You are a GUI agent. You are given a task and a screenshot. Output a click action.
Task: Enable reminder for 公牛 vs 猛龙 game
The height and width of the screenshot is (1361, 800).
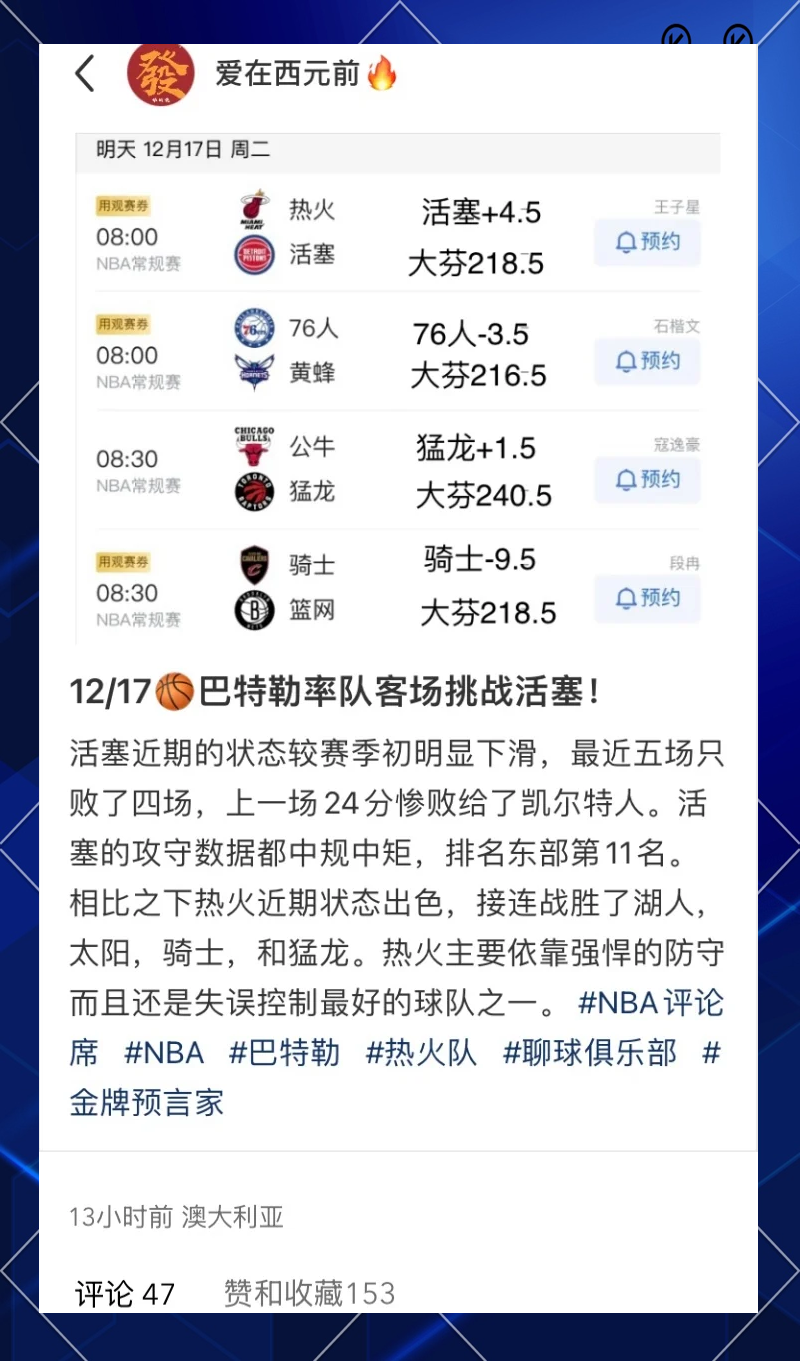point(647,480)
